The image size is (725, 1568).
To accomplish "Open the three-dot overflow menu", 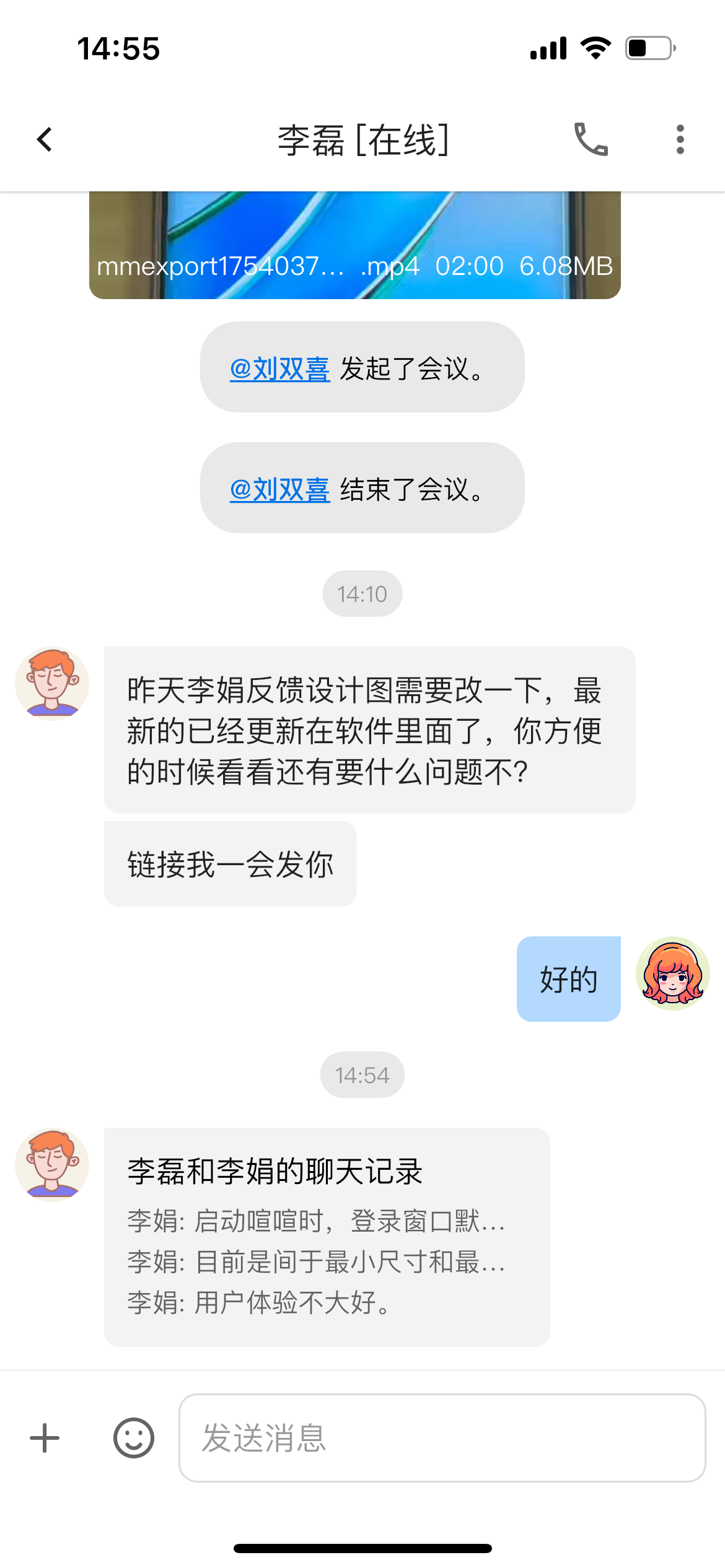I will pos(680,139).
